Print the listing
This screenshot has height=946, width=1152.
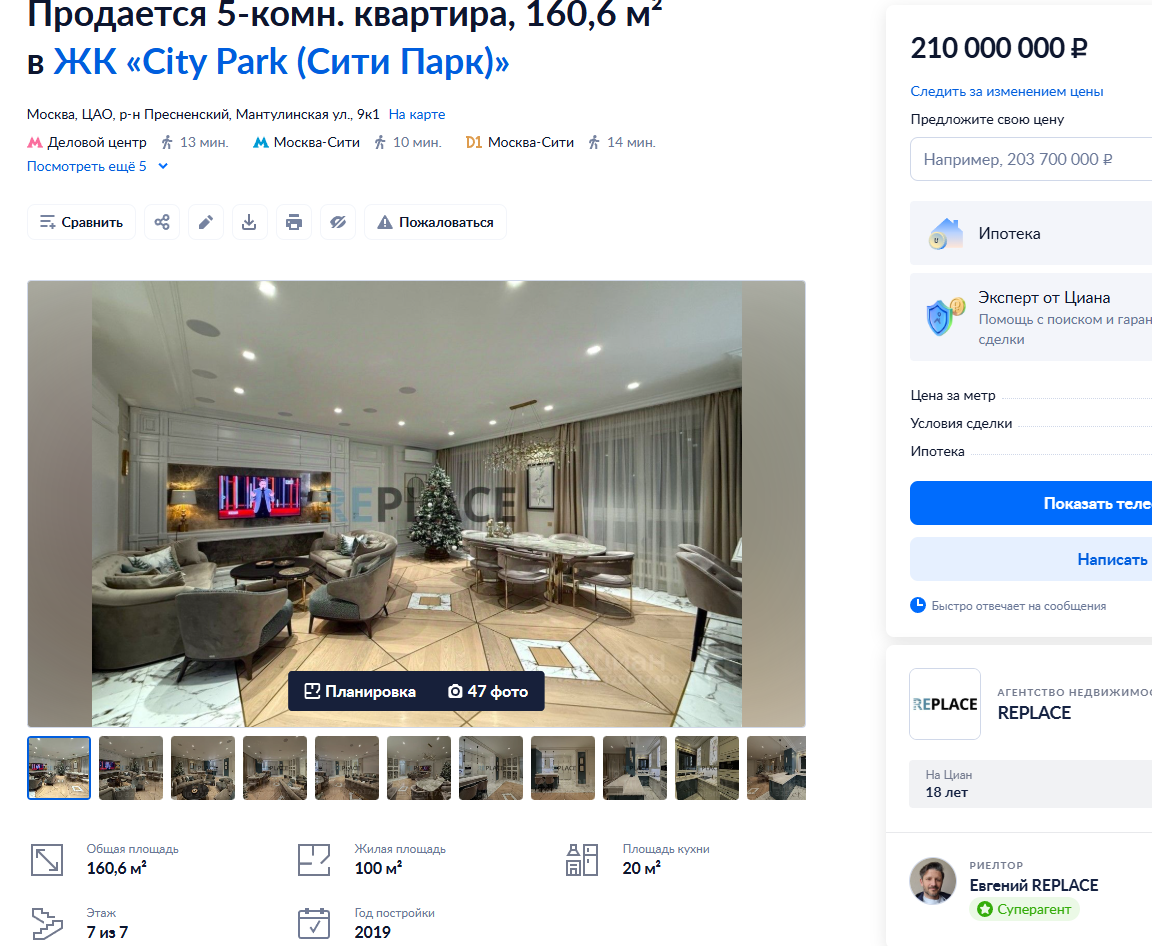294,222
